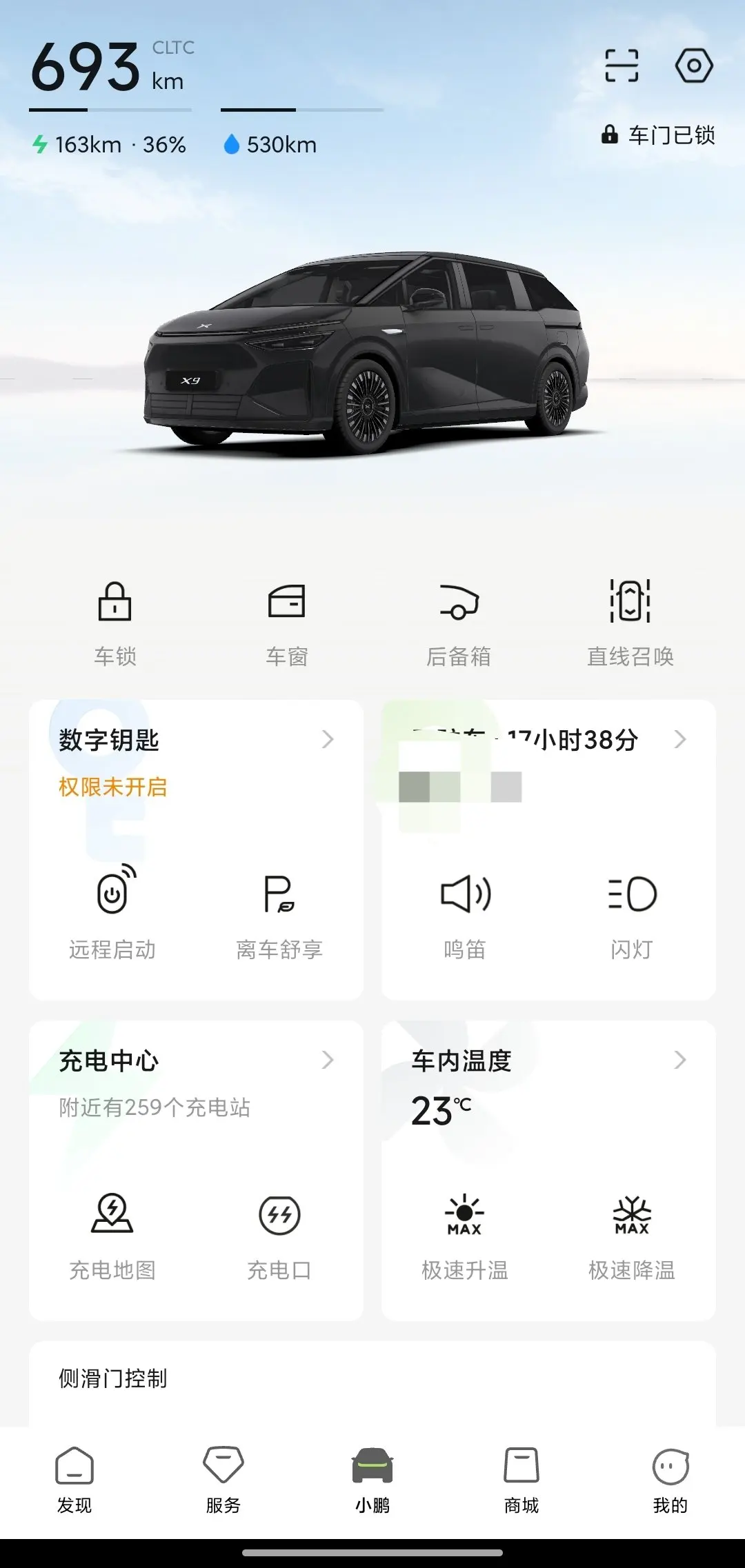Turn on 极速降温 max cooling
The width and height of the screenshot is (745, 1568).
pos(632,1233)
